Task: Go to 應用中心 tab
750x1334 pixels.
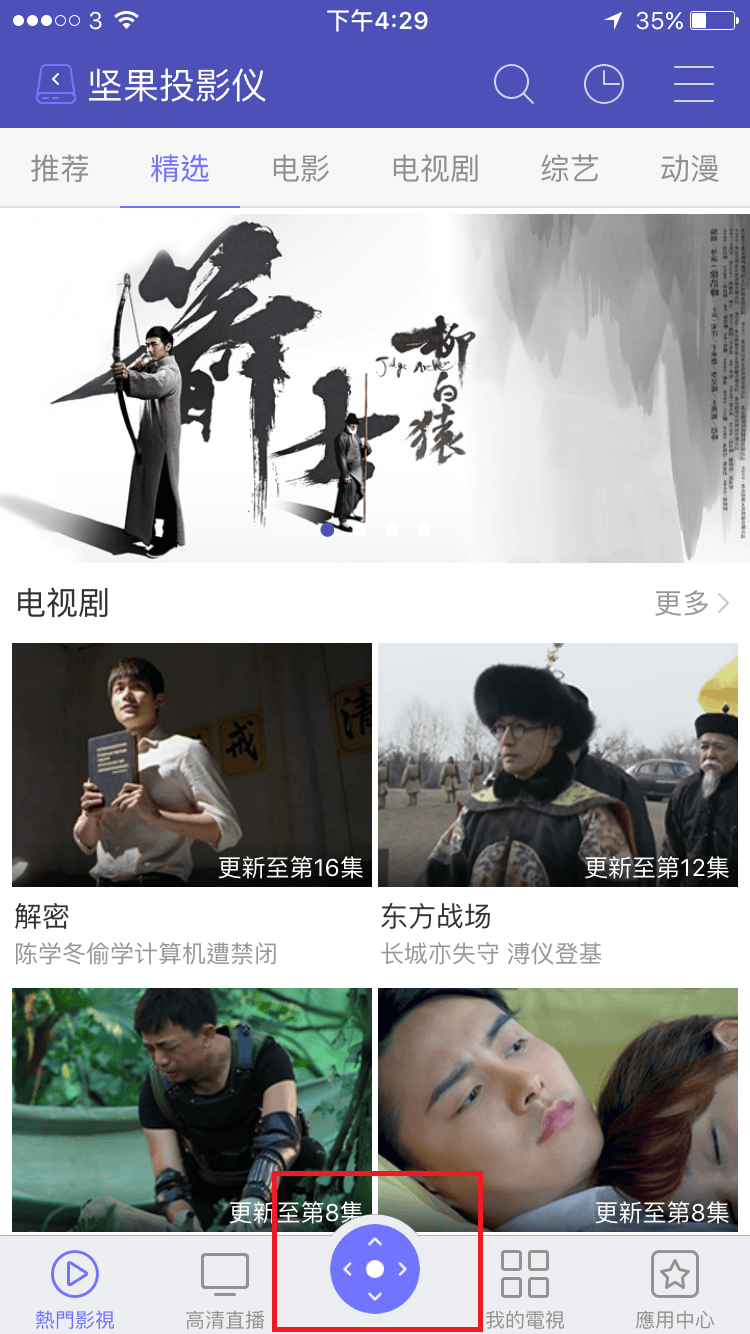Action: pos(675,1289)
